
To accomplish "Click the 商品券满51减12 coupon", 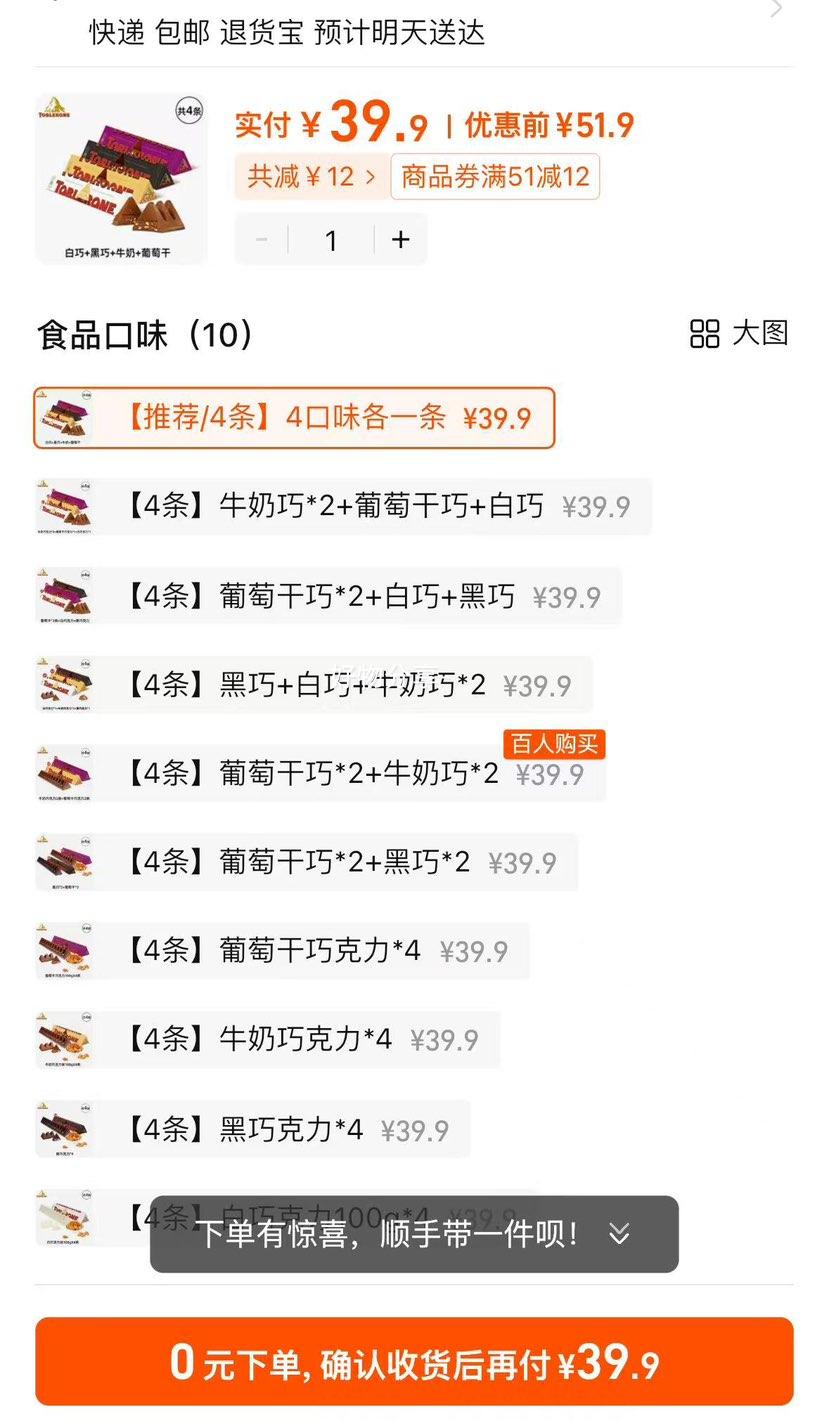I will pos(495,177).
